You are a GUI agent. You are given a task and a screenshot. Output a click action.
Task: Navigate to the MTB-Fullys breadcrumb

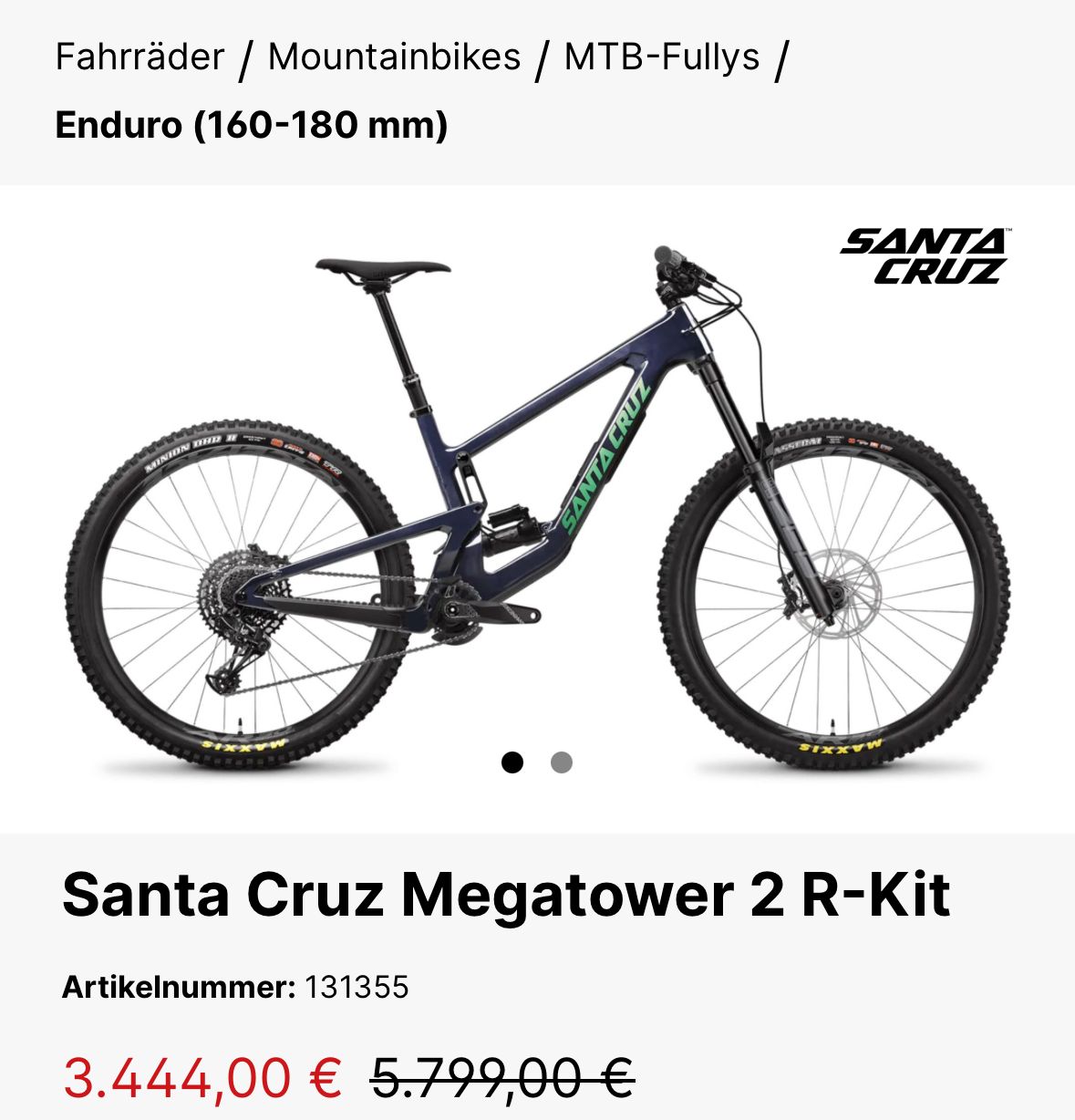[x=661, y=57]
